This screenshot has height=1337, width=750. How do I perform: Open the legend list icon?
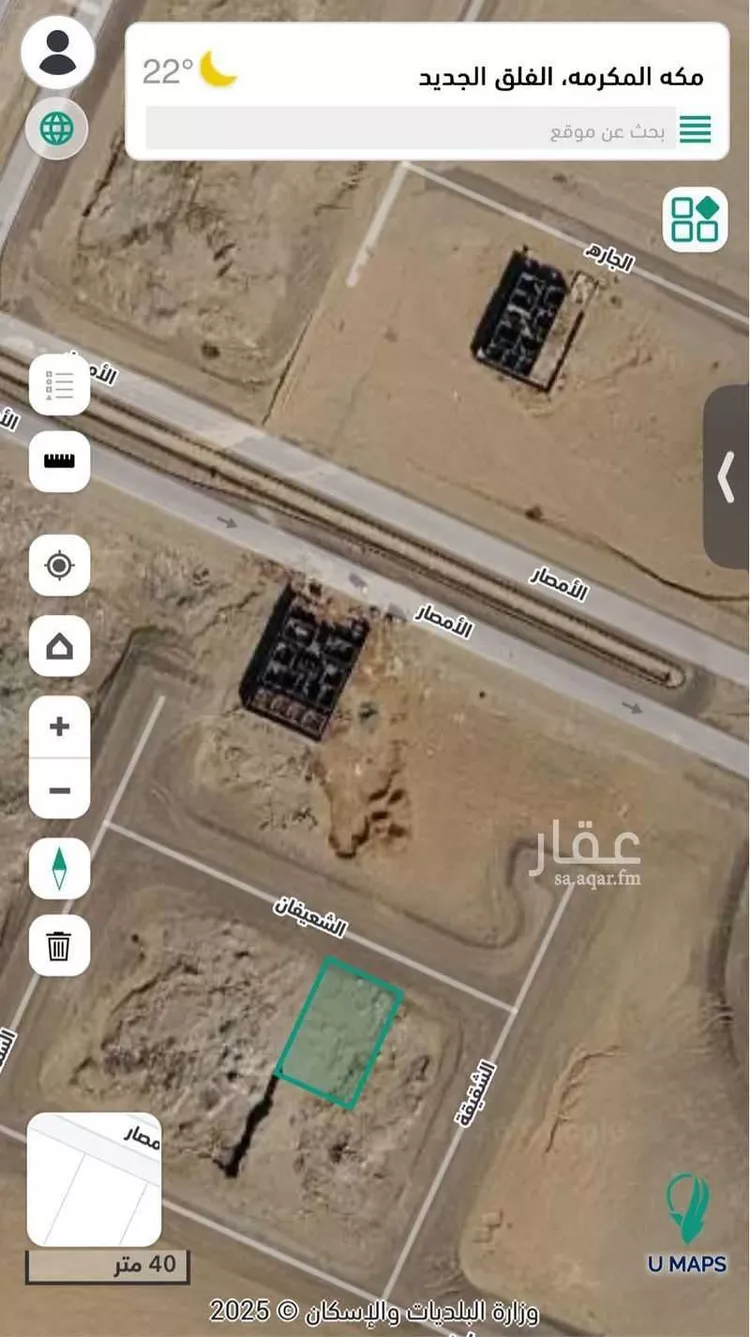click(58, 383)
